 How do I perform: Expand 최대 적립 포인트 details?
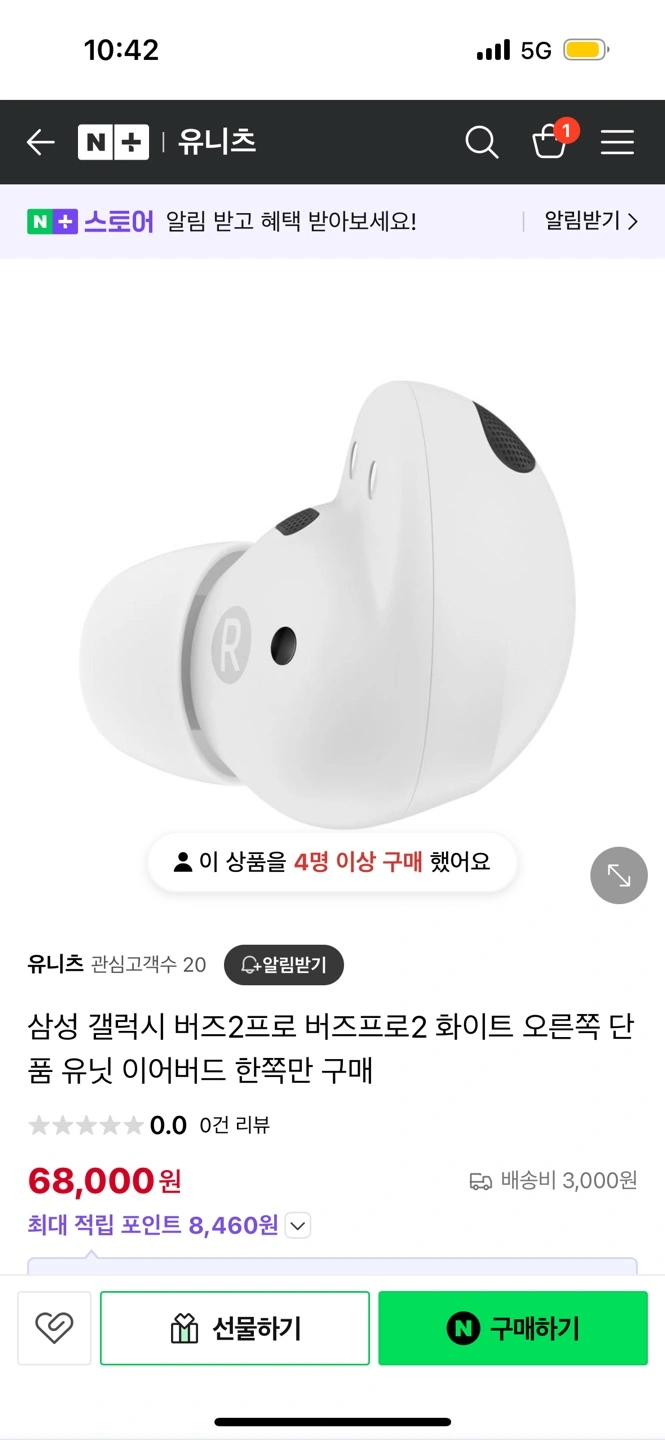pyautogui.click(x=298, y=1225)
